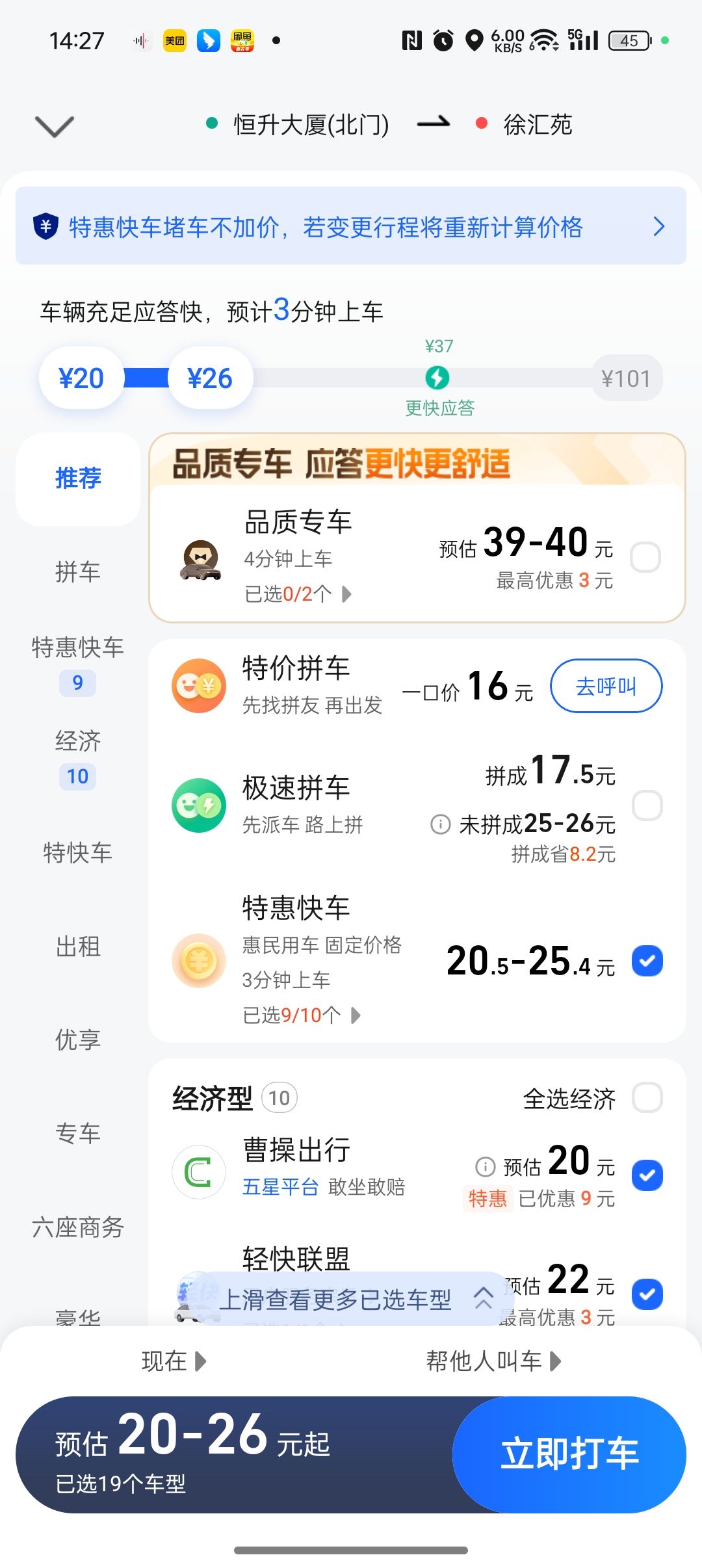The height and width of the screenshot is (1568, 702).
Task: Switch to the 六座商务 category
Action: point(77,1227)
